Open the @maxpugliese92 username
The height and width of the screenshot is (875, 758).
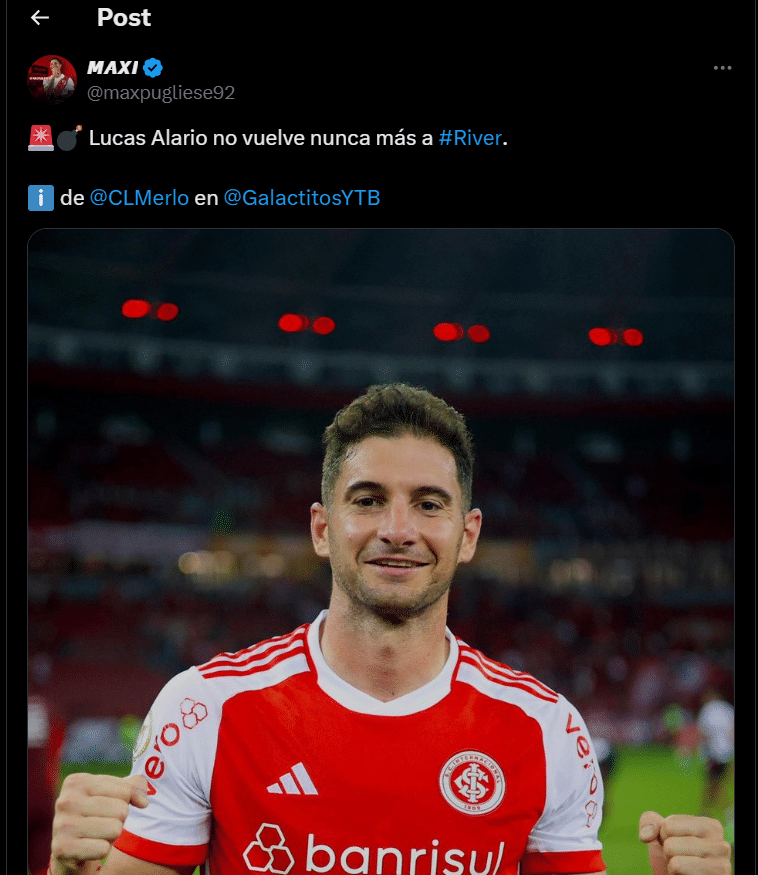[161, 92]
